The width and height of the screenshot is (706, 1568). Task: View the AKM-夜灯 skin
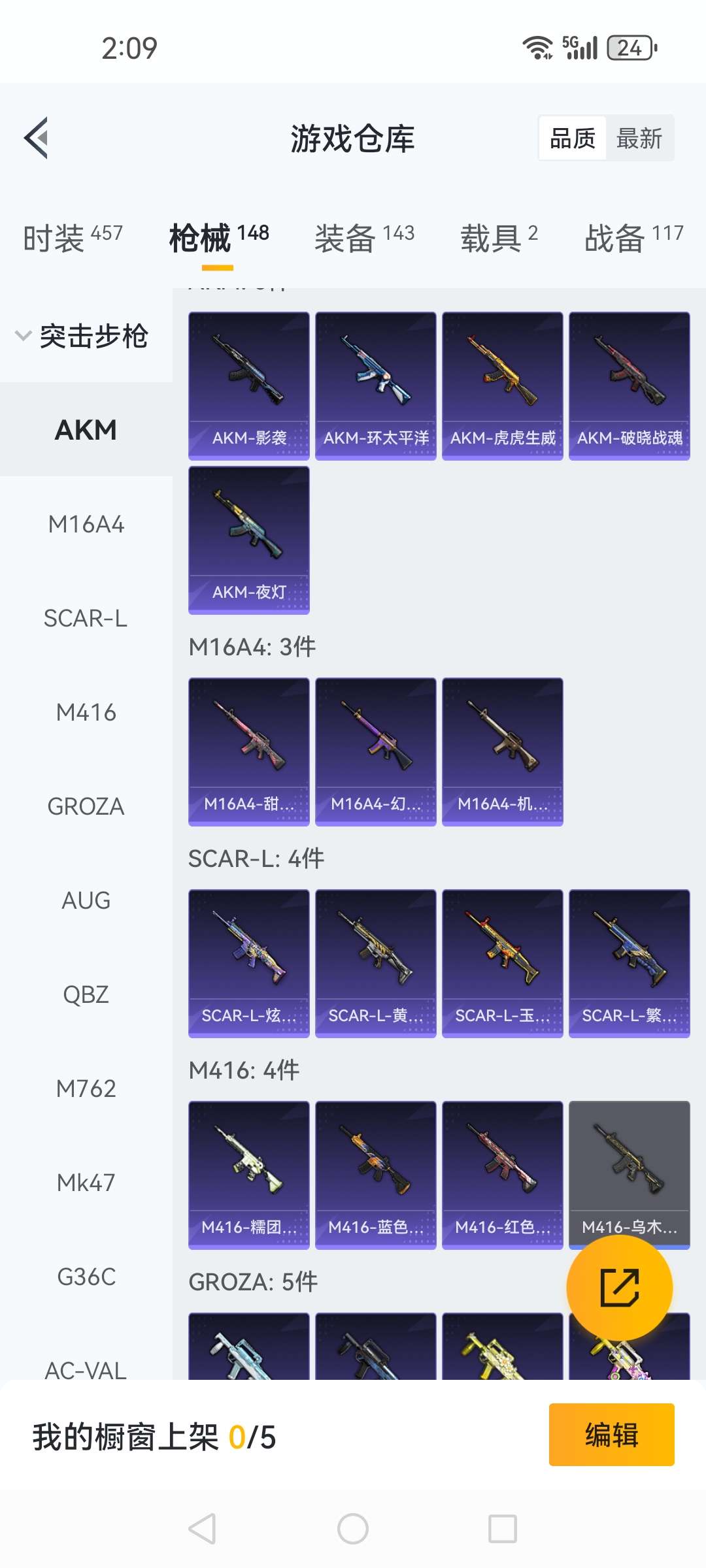coord(249,540)
